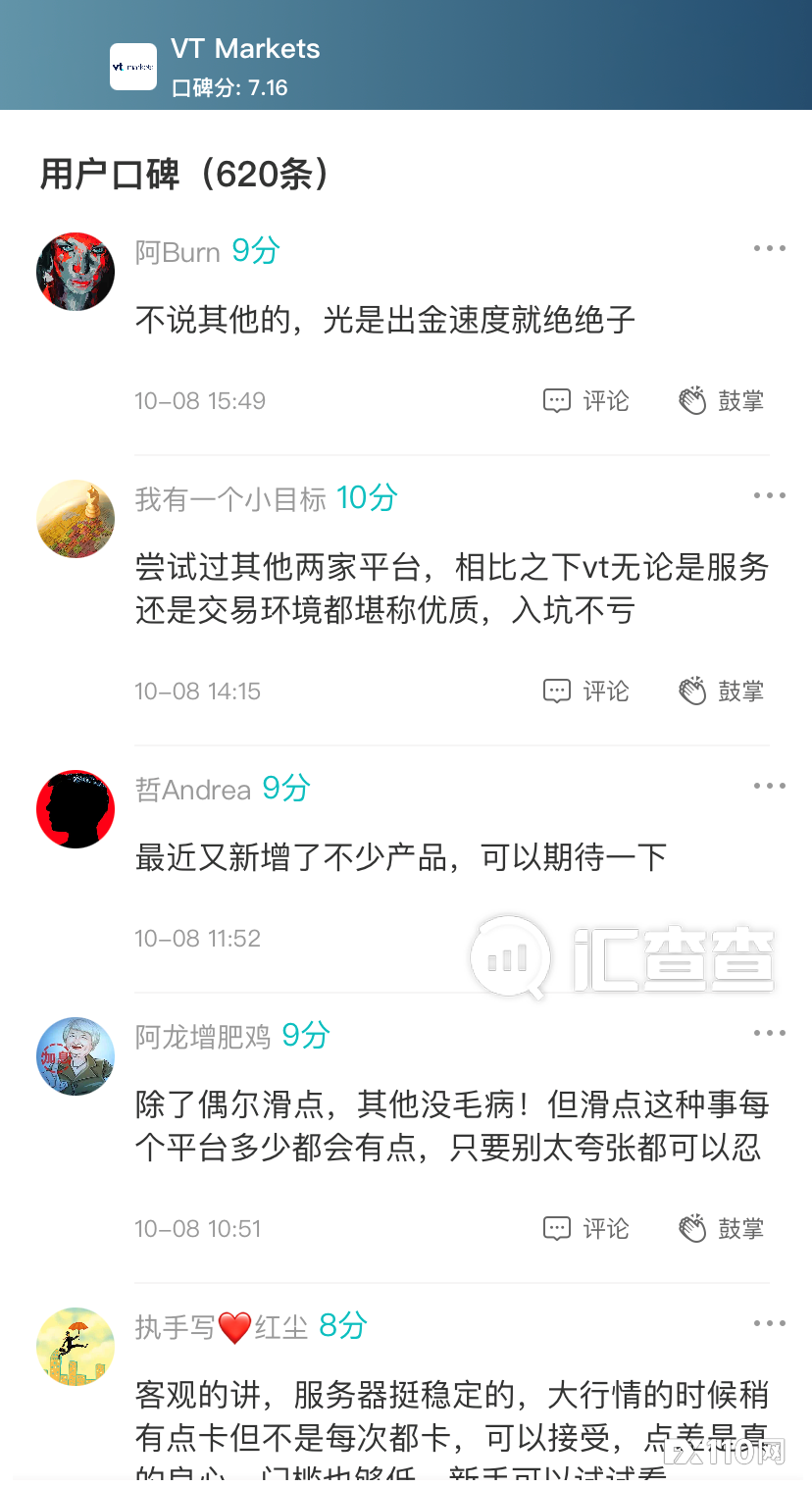Open more options menu on 阿Burn's review
This screenshot has height=1487, width=812.
pos(768,248)
